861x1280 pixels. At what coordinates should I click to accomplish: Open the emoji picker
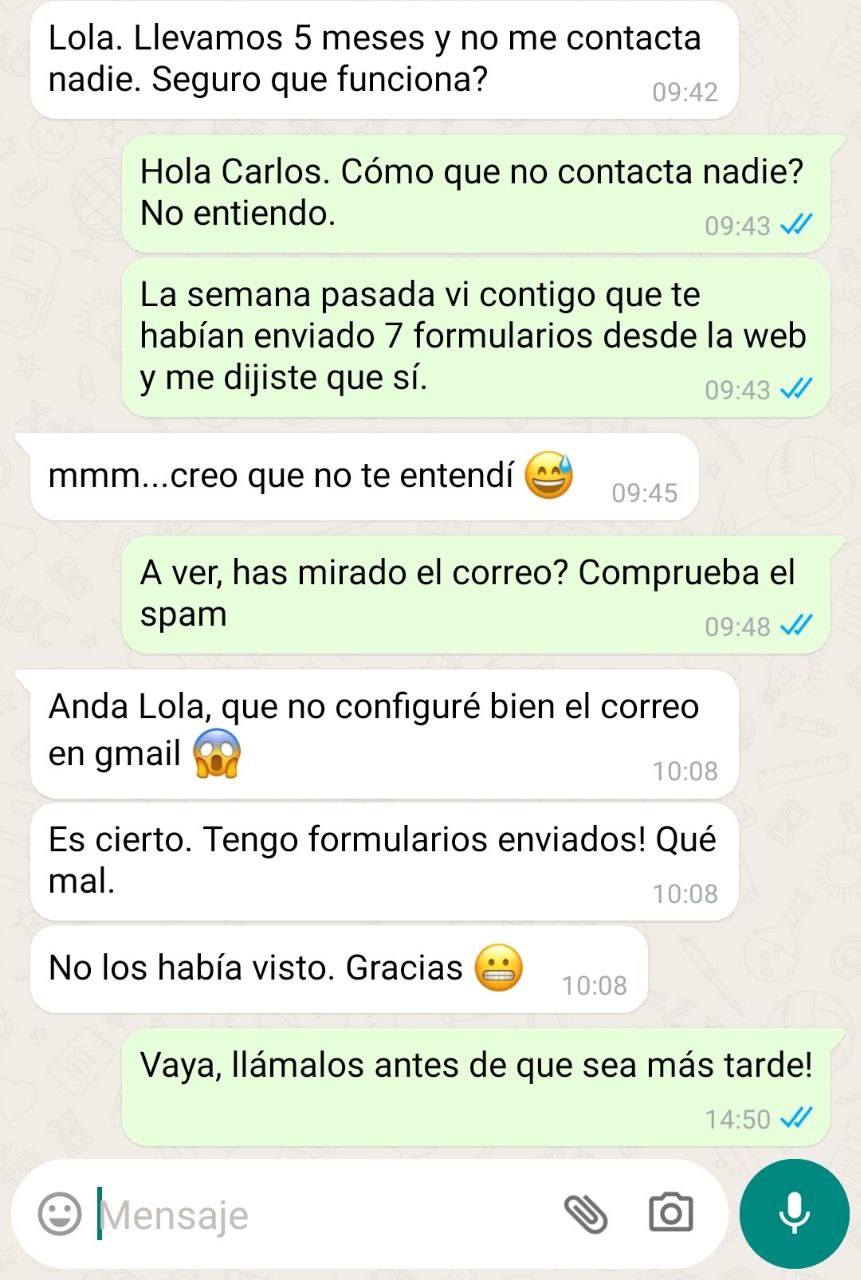[x=60, y=1214]
